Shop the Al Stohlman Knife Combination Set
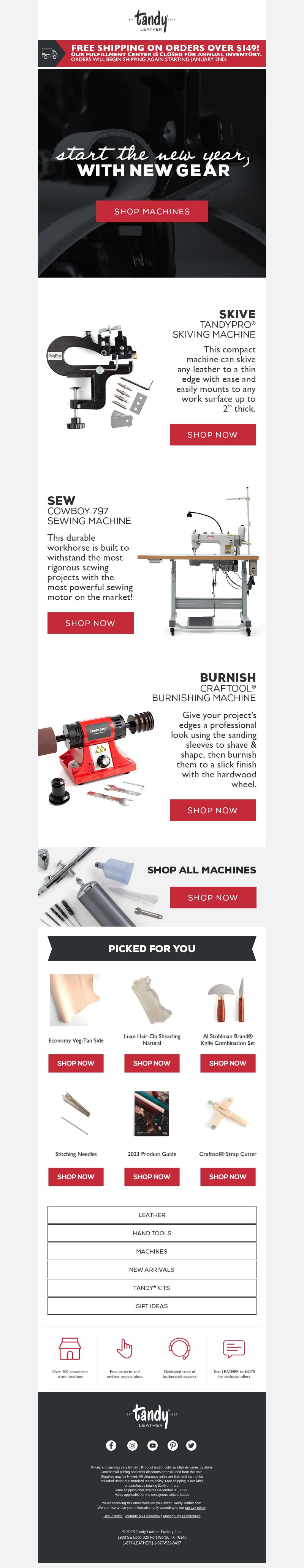 (228, 1063)
